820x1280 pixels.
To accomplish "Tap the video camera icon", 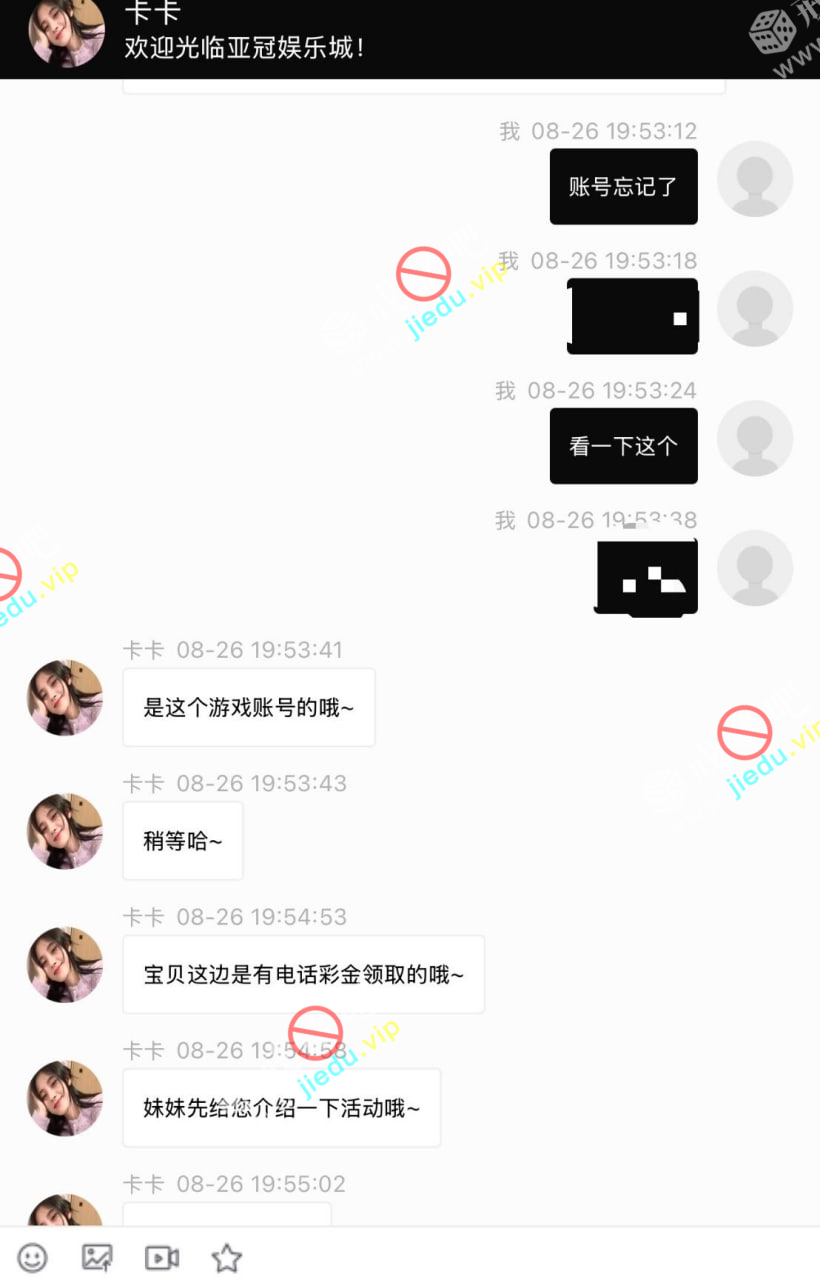I will coord(162,1257).
